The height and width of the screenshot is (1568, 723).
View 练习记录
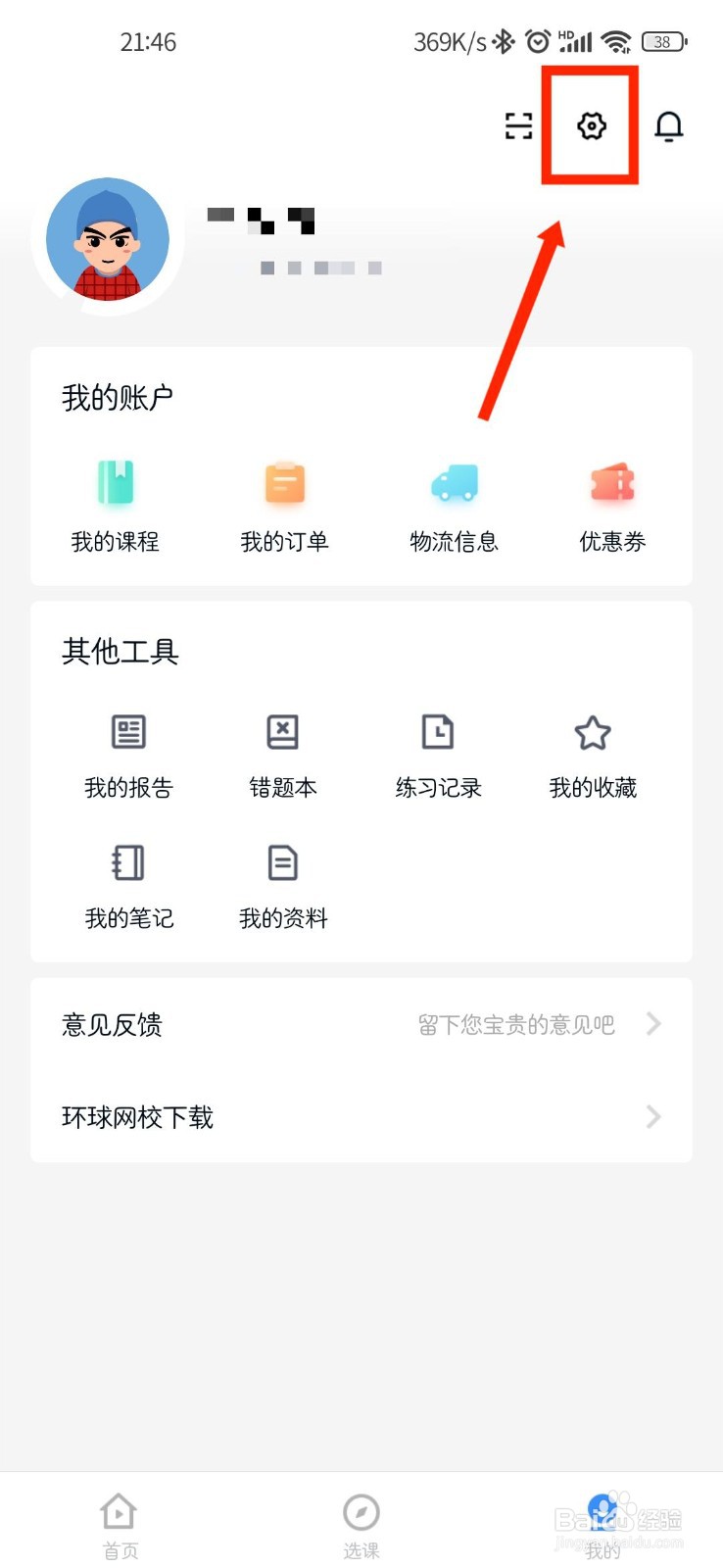click(438, 755)
